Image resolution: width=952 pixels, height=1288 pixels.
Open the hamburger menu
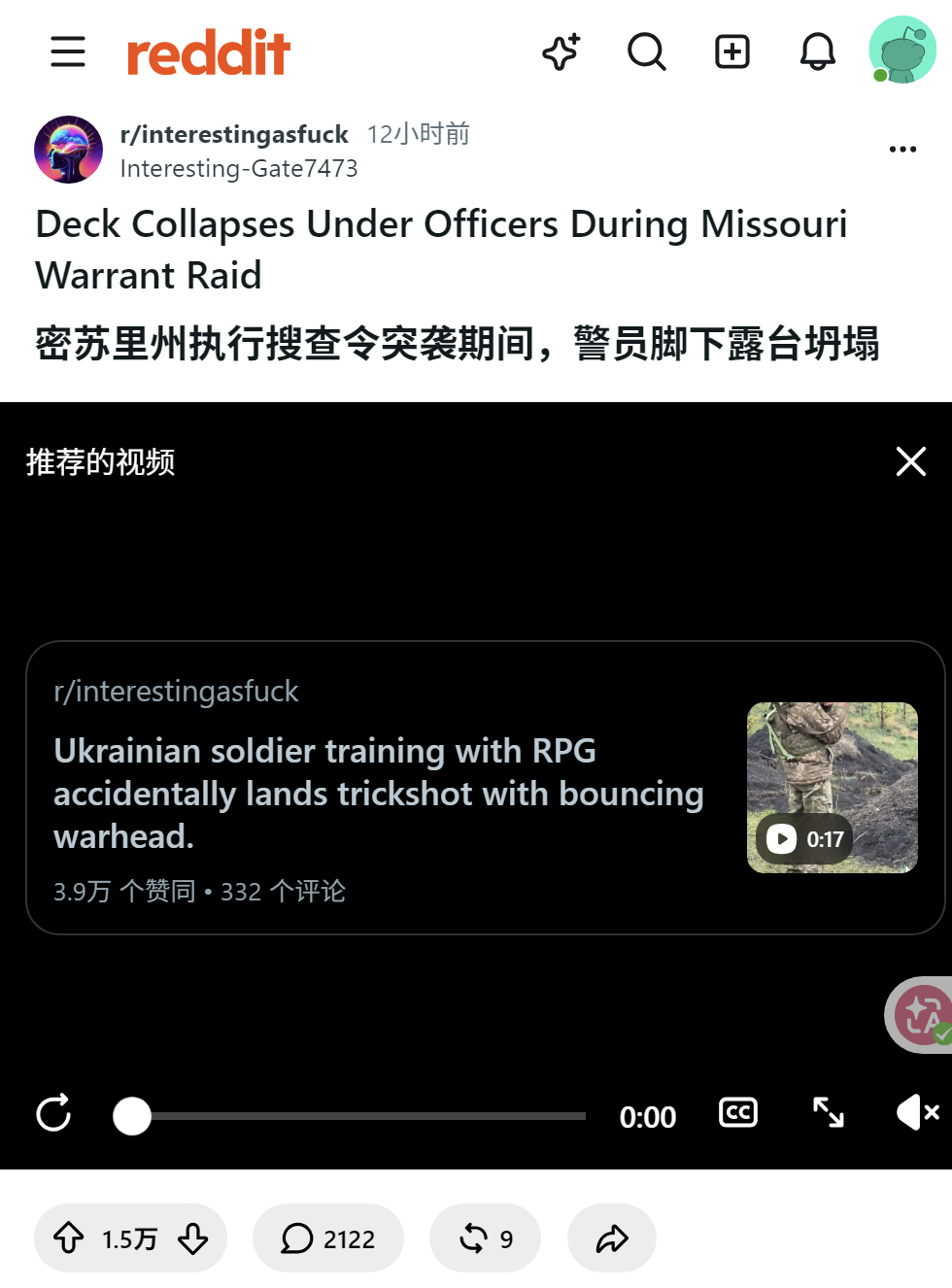[68, 51]
